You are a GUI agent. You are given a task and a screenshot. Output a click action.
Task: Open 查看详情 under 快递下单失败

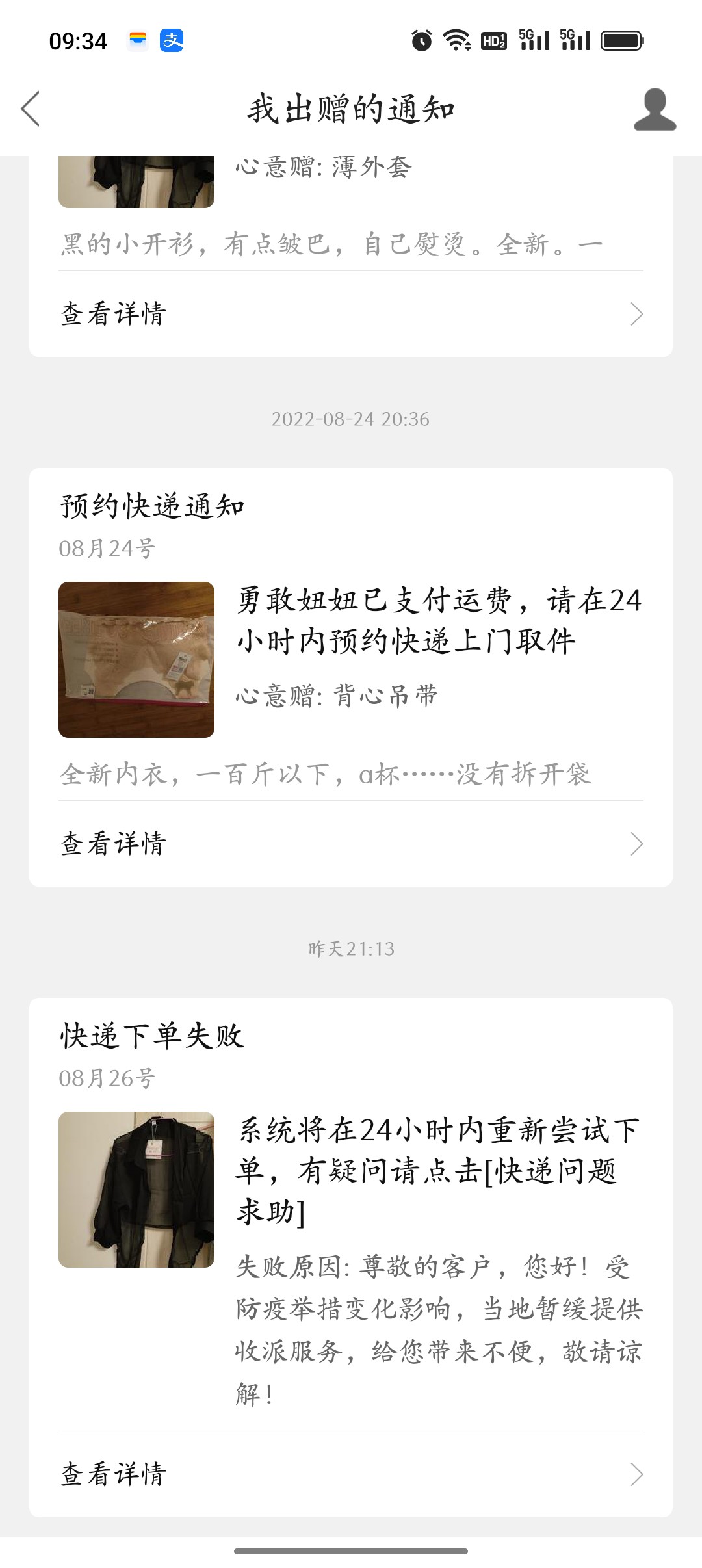click(x=351, y=1474)
